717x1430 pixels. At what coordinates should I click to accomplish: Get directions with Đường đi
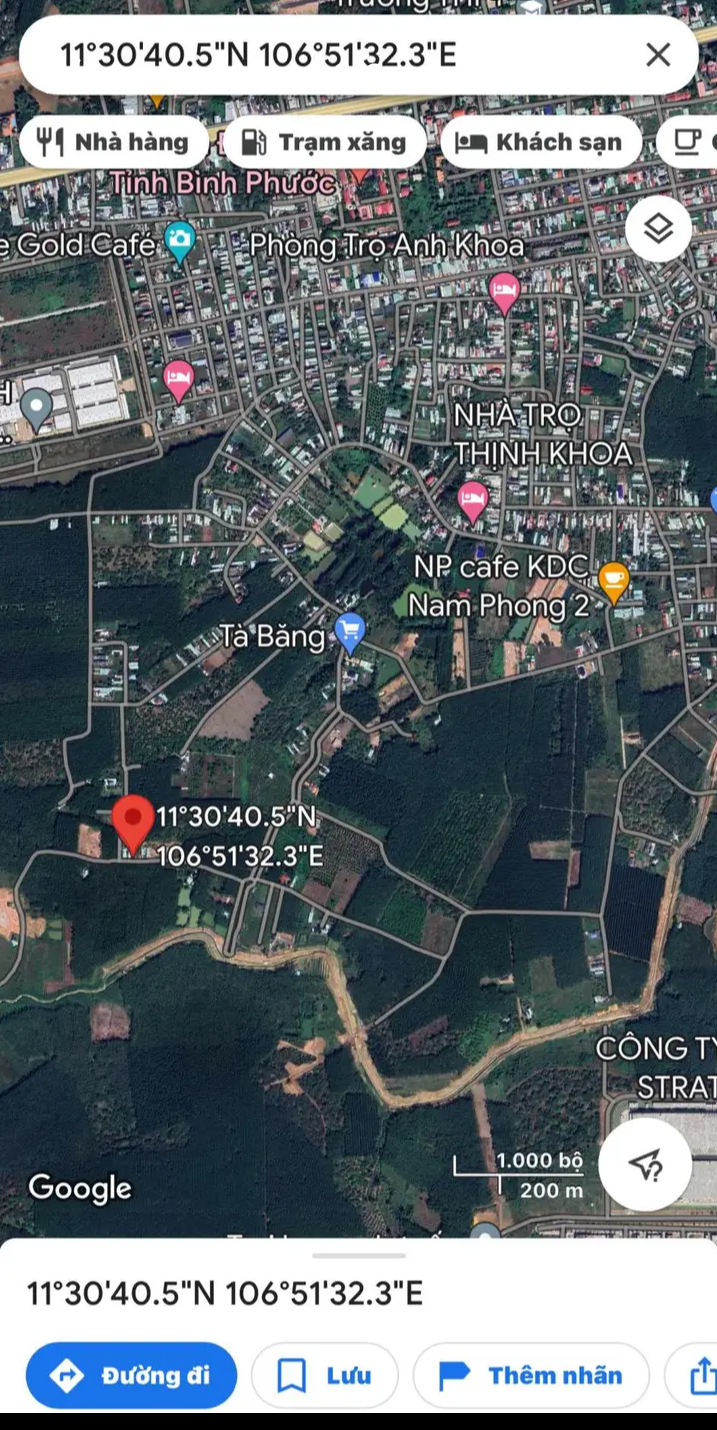pyautogui.click(x=132, y=1376)
